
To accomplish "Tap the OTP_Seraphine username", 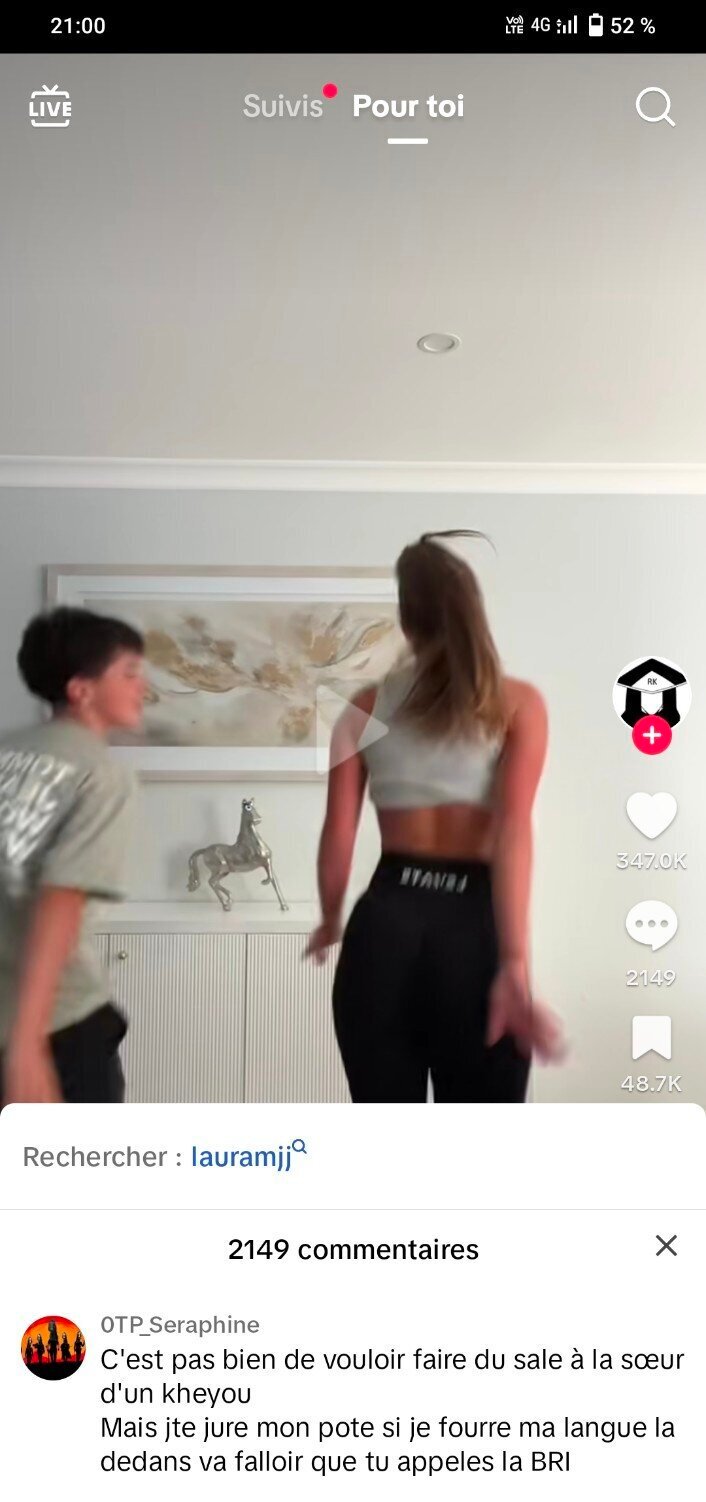I will 180,1325.
